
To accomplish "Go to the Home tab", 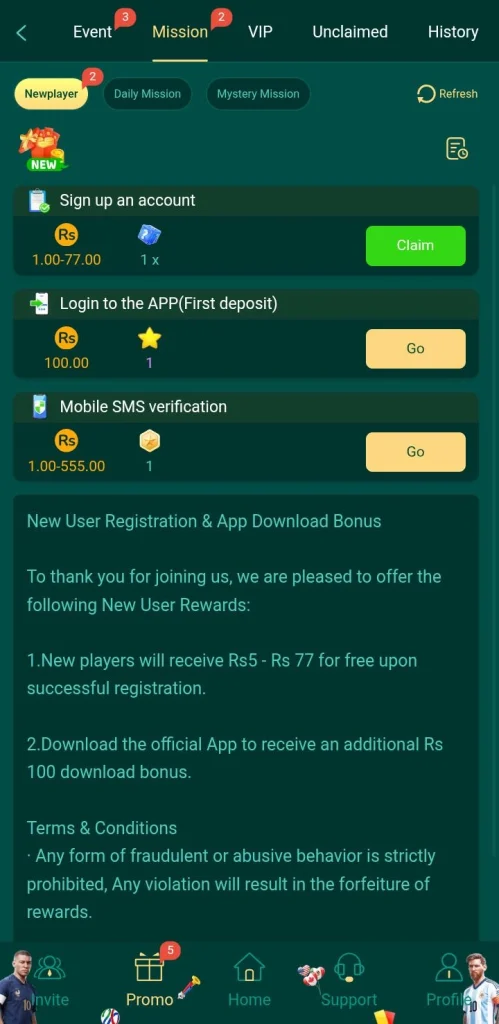I will [x=250, y=981].
